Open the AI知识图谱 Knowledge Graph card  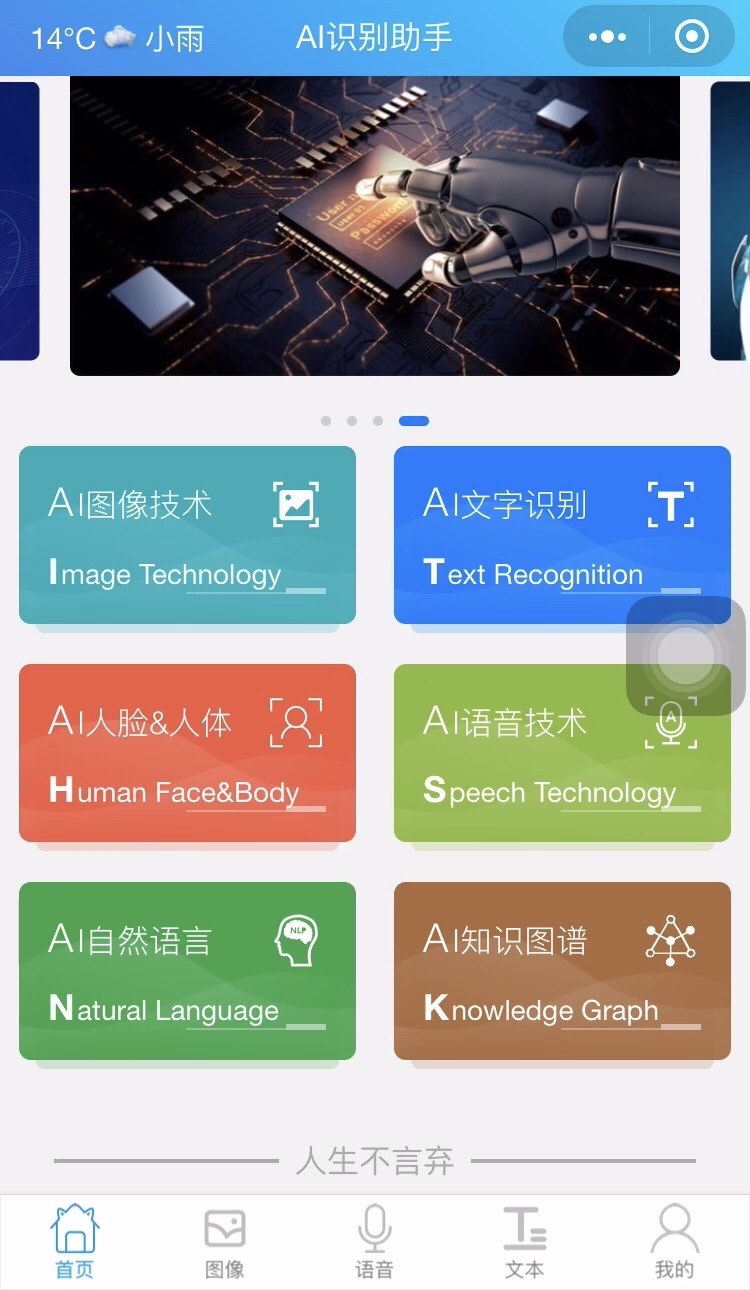562,971
